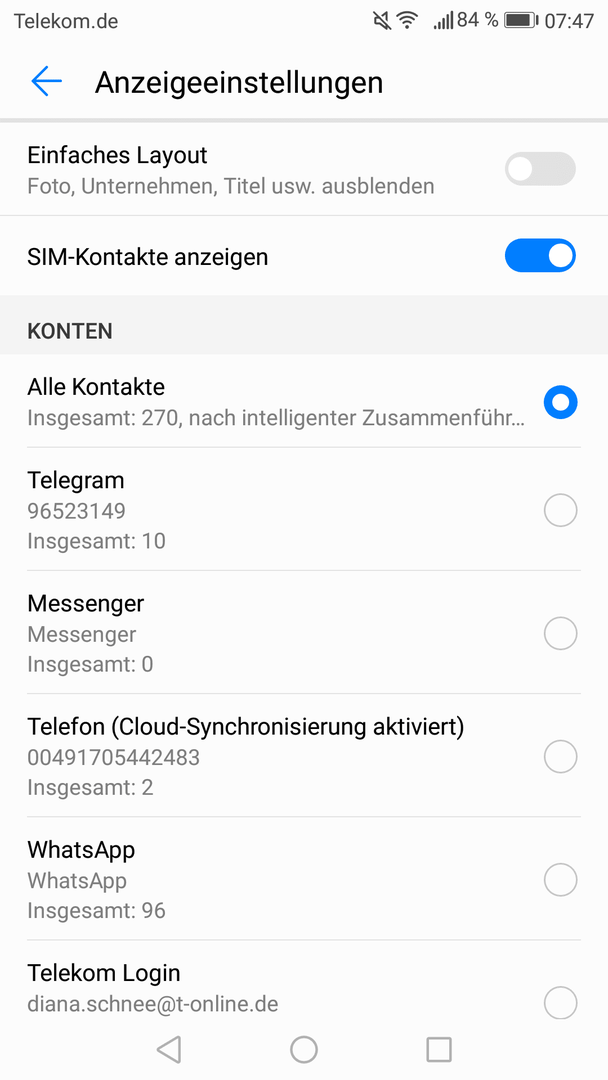Select the Telekom Login account
The height and width of the screenshot is (1080, 608).
click(x=304, y=988)
